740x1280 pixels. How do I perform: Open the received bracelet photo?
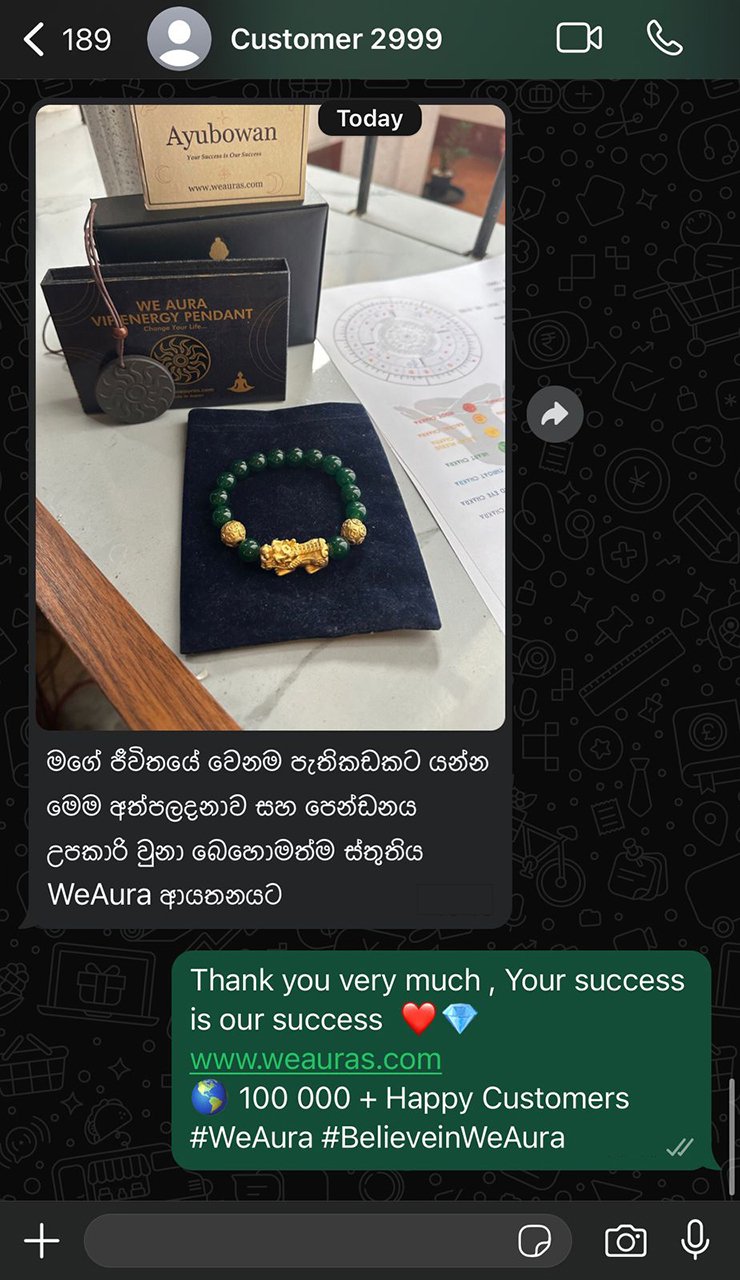(x=270, y=416)
